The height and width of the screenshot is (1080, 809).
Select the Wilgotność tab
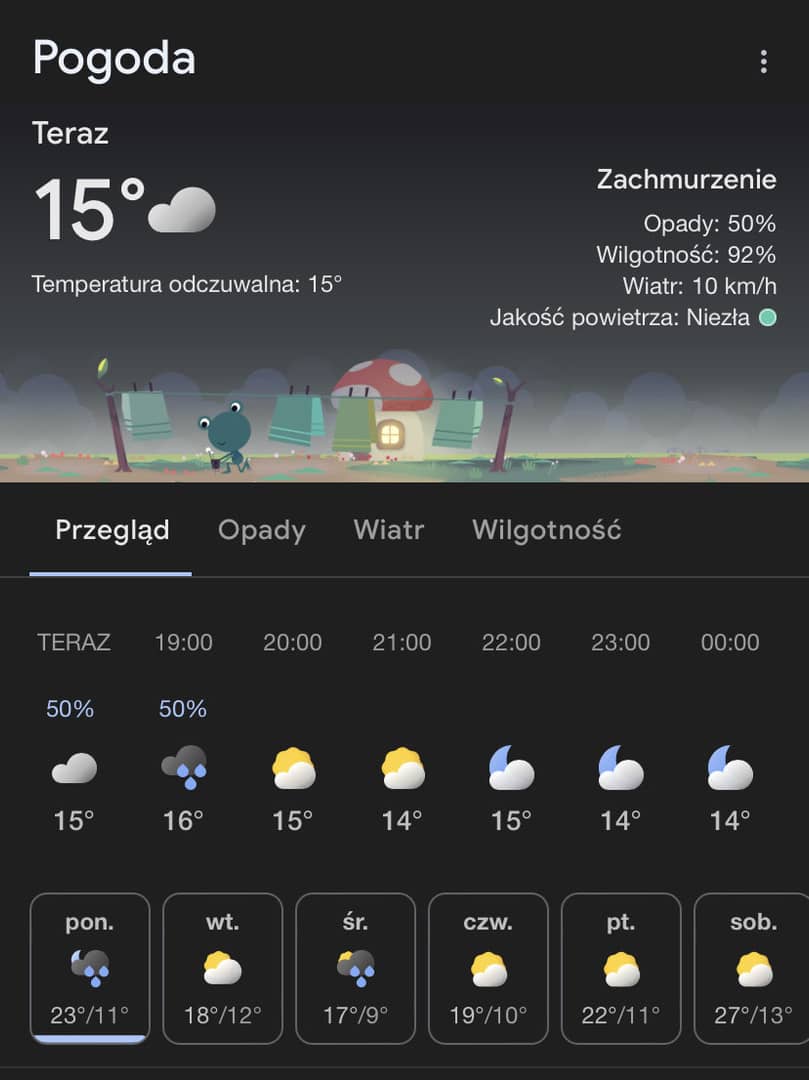(x=546, y=530)
